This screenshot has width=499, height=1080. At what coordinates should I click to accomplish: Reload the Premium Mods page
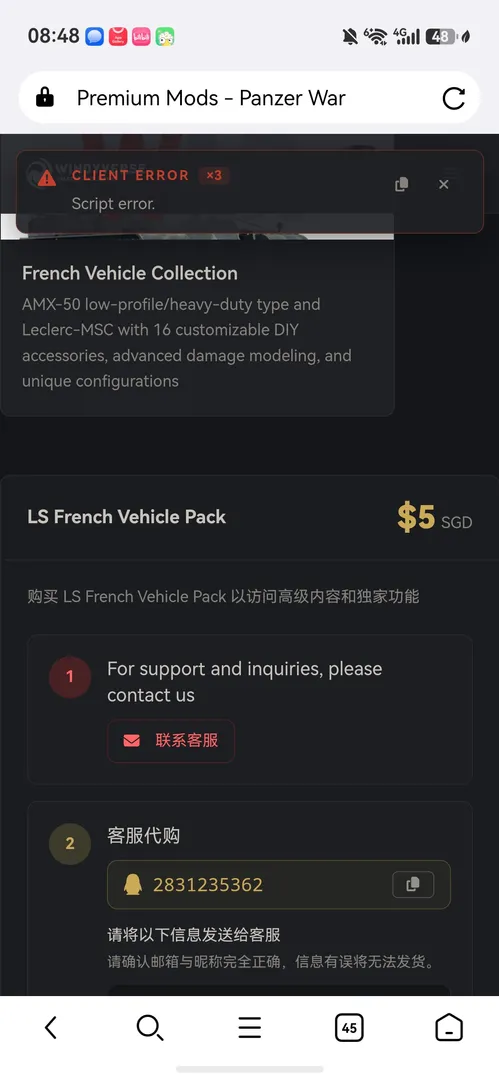click(454, 98)
